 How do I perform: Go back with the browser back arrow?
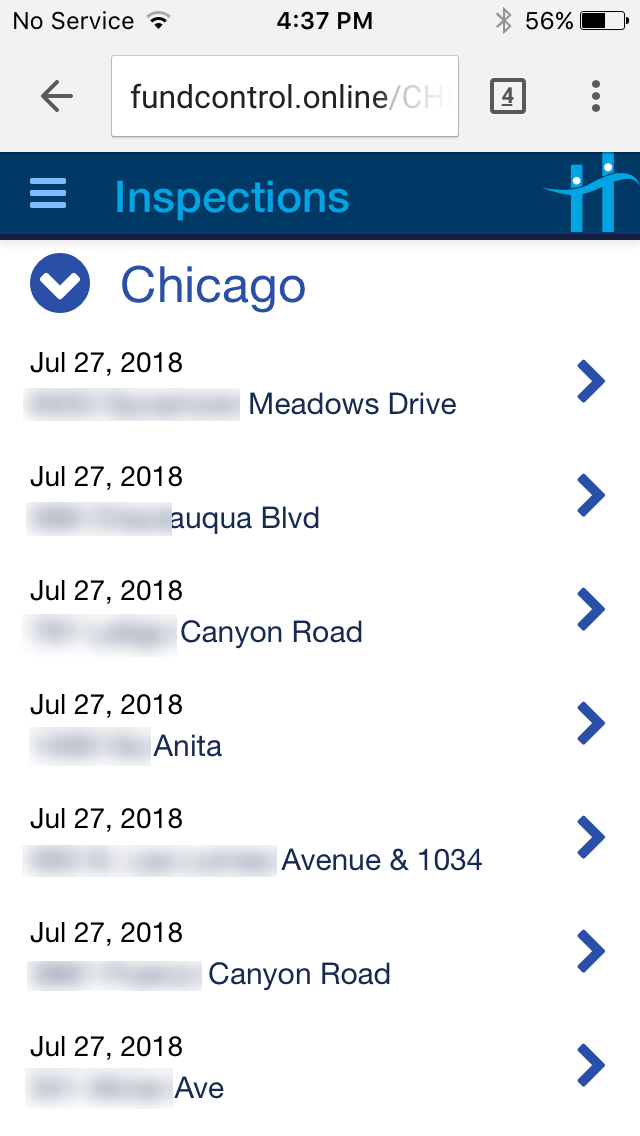pyautogui.click(x=57, y=96)
